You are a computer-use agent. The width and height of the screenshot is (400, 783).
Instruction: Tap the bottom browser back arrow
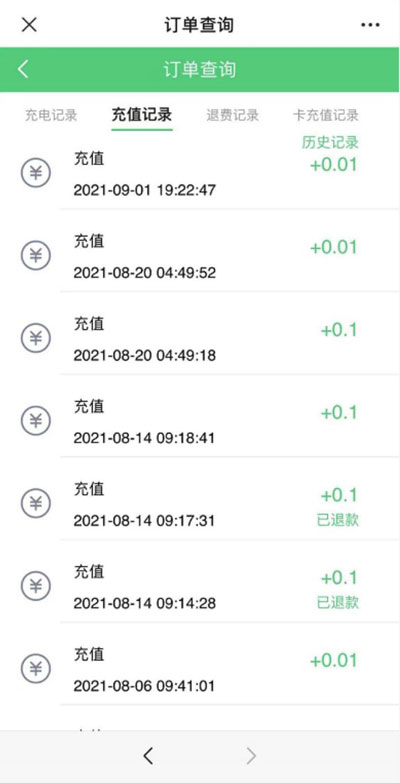148,756
